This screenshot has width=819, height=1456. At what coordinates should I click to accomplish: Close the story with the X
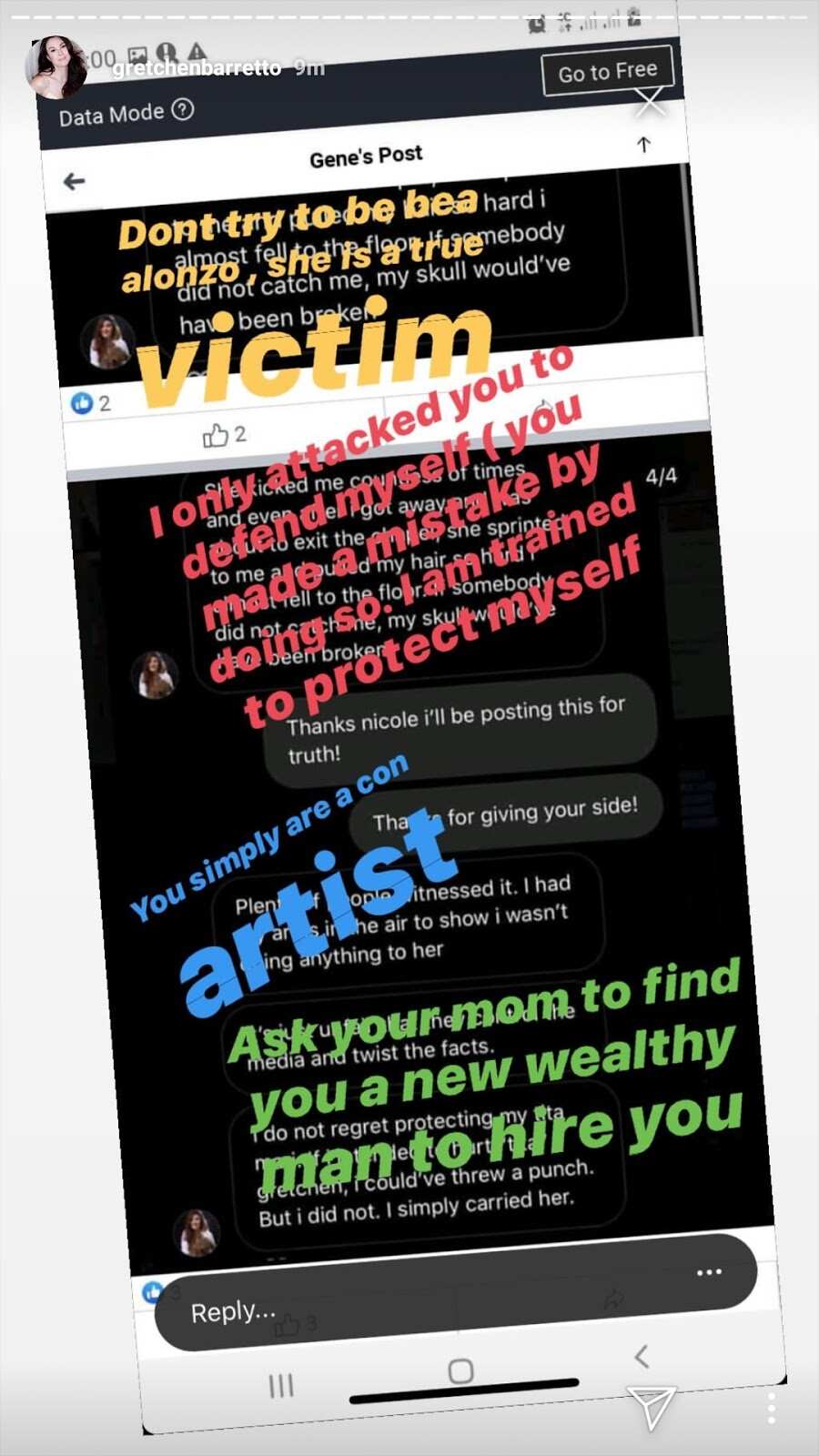click(650, 103)
